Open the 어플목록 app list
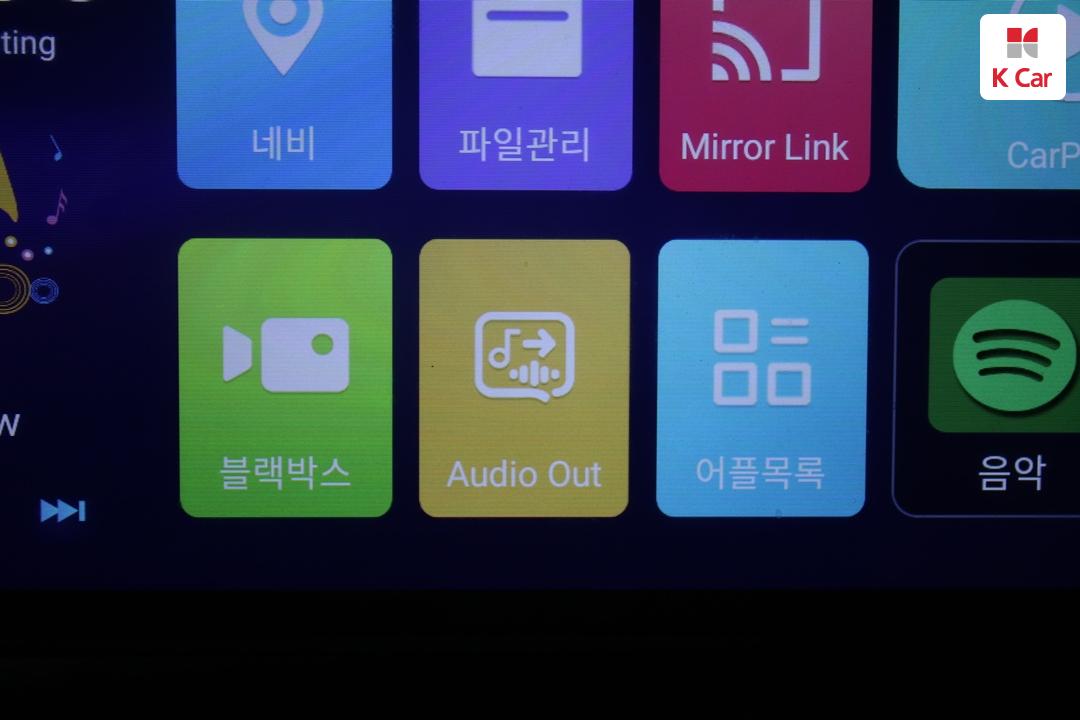 [x=762, y=378]
